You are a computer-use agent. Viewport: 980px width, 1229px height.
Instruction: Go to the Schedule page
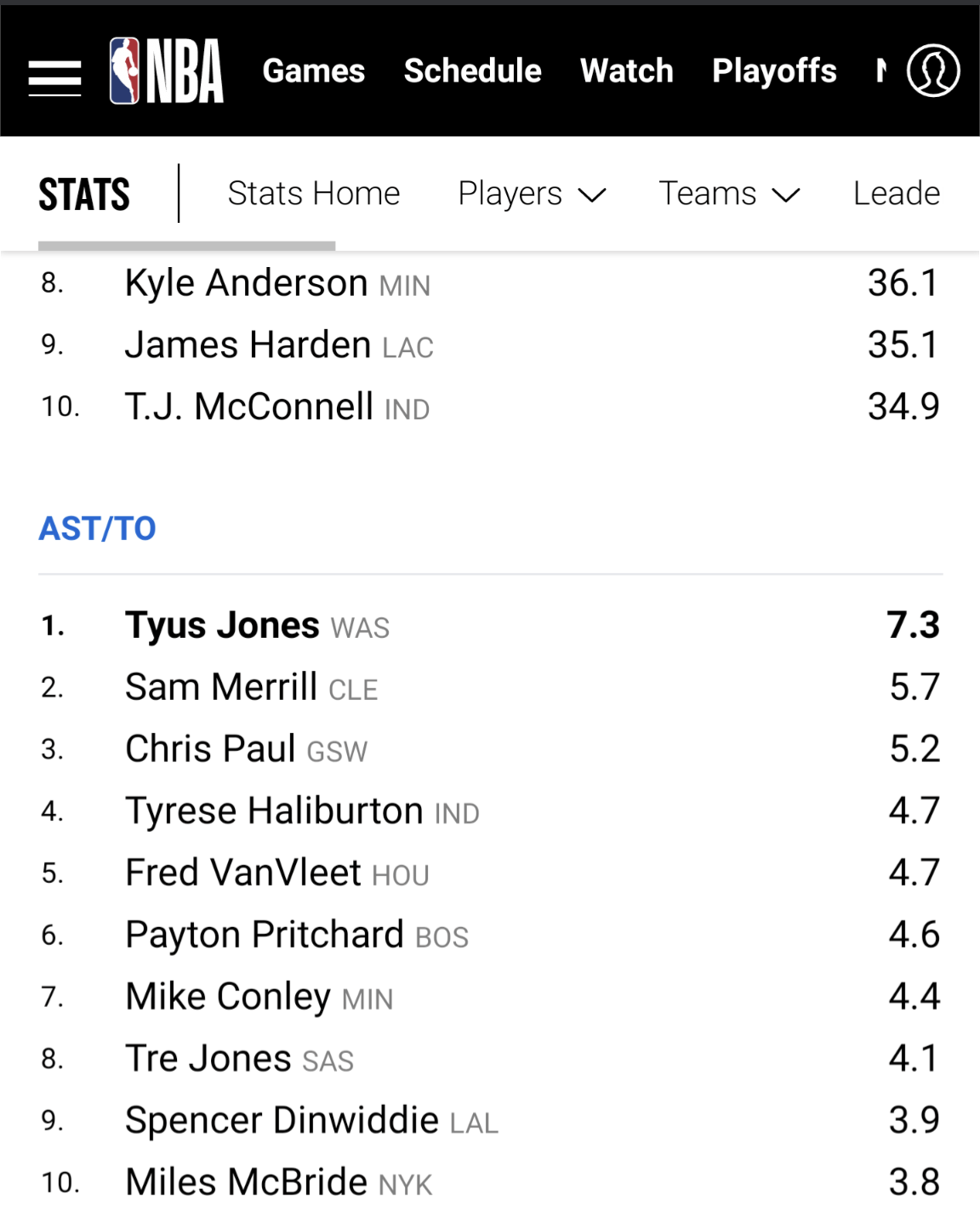(x=472, y=71)
